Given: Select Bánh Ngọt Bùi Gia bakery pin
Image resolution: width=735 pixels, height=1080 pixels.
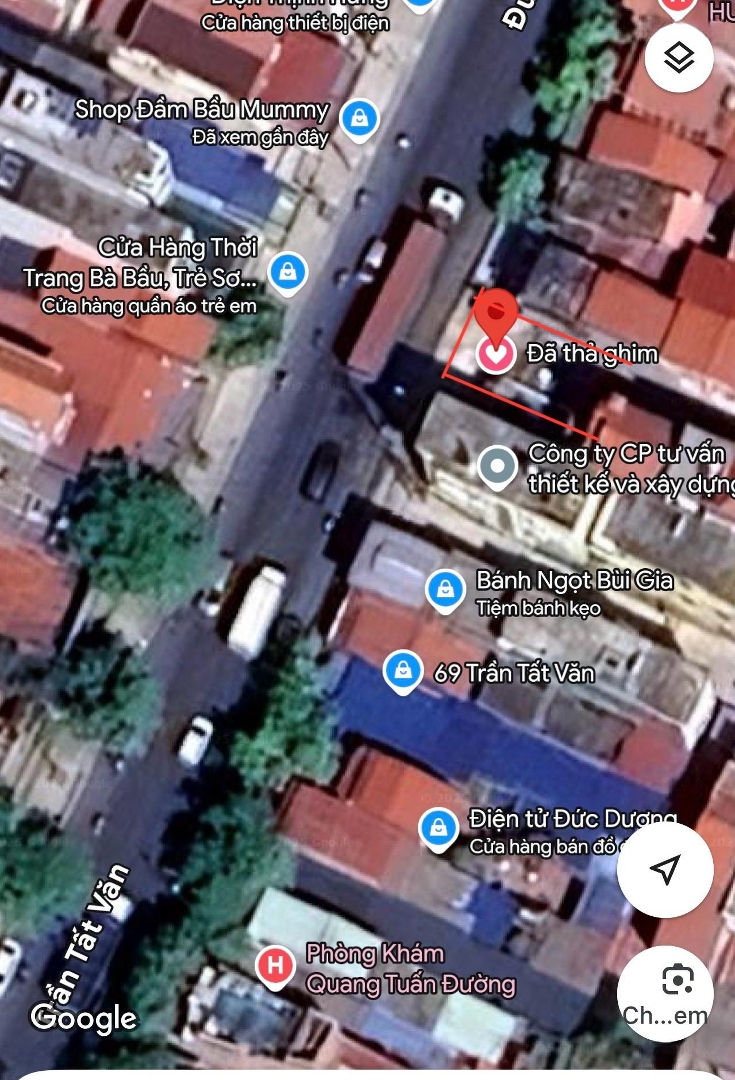Looking at the screenshot, I should [444, 589].
